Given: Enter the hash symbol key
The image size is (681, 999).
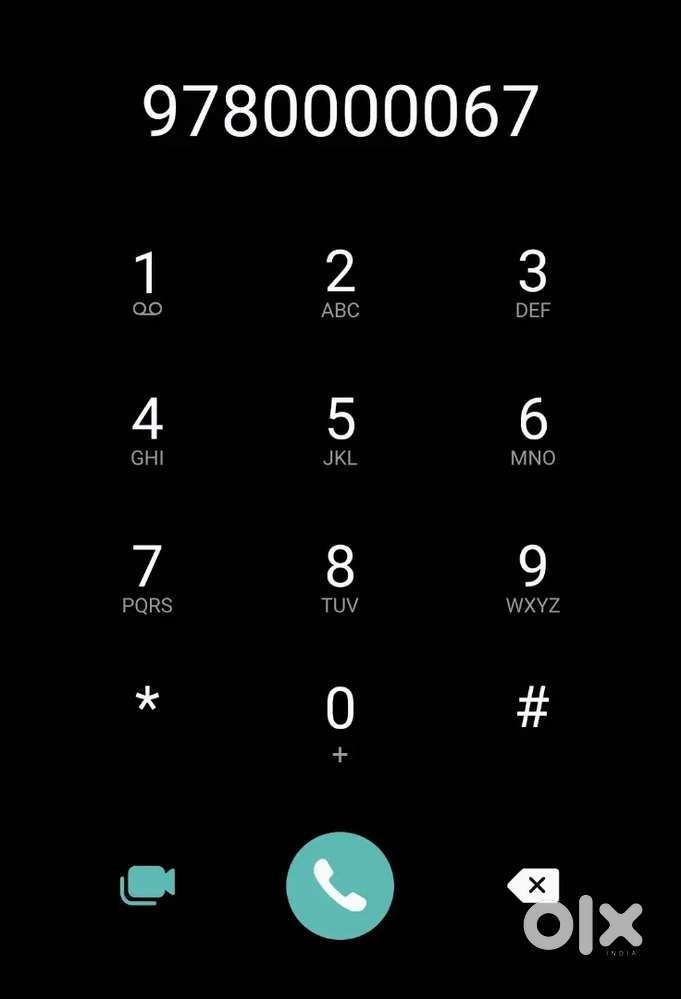Looking at the screenshot, I should pyautogui.click(x=533, y=708).
